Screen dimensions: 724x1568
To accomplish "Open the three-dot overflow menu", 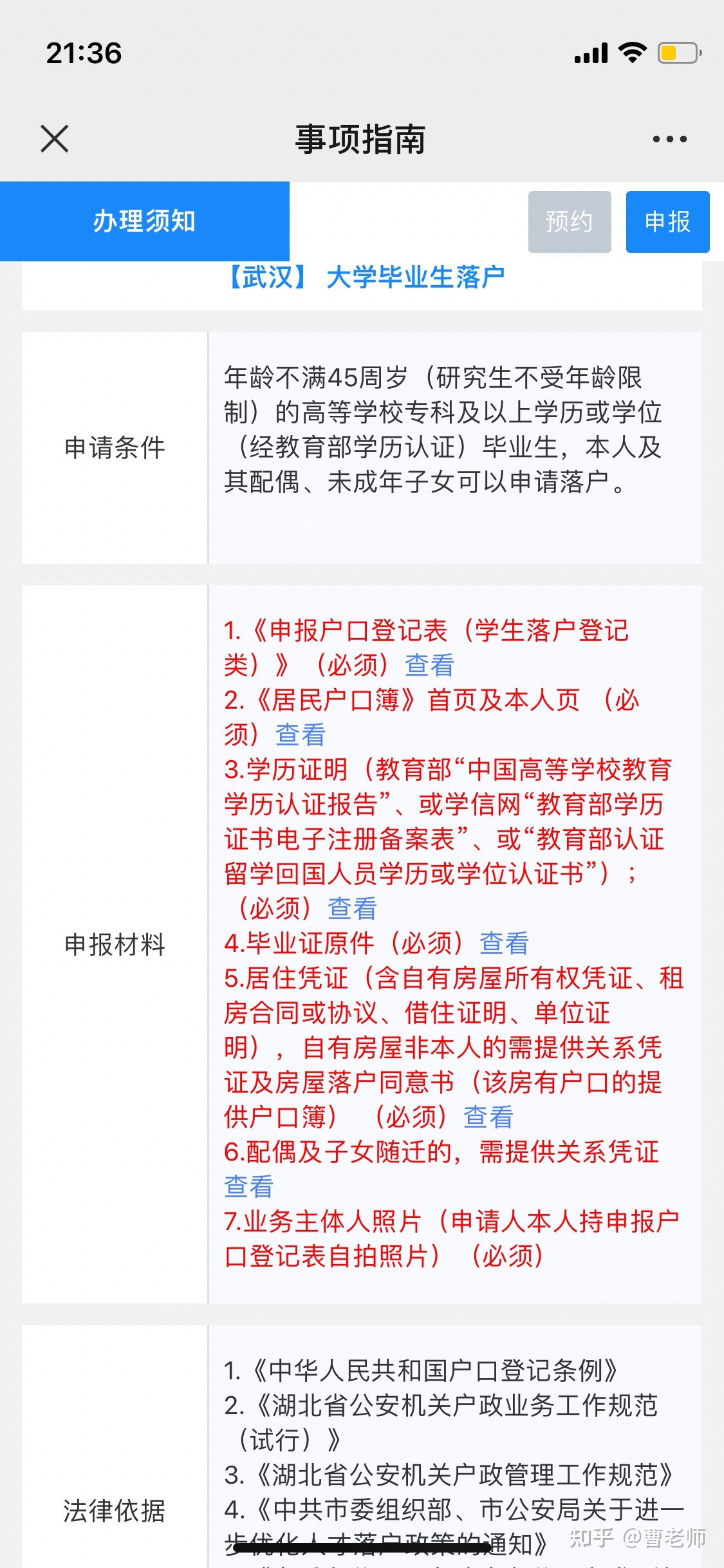I will [669, 139].
